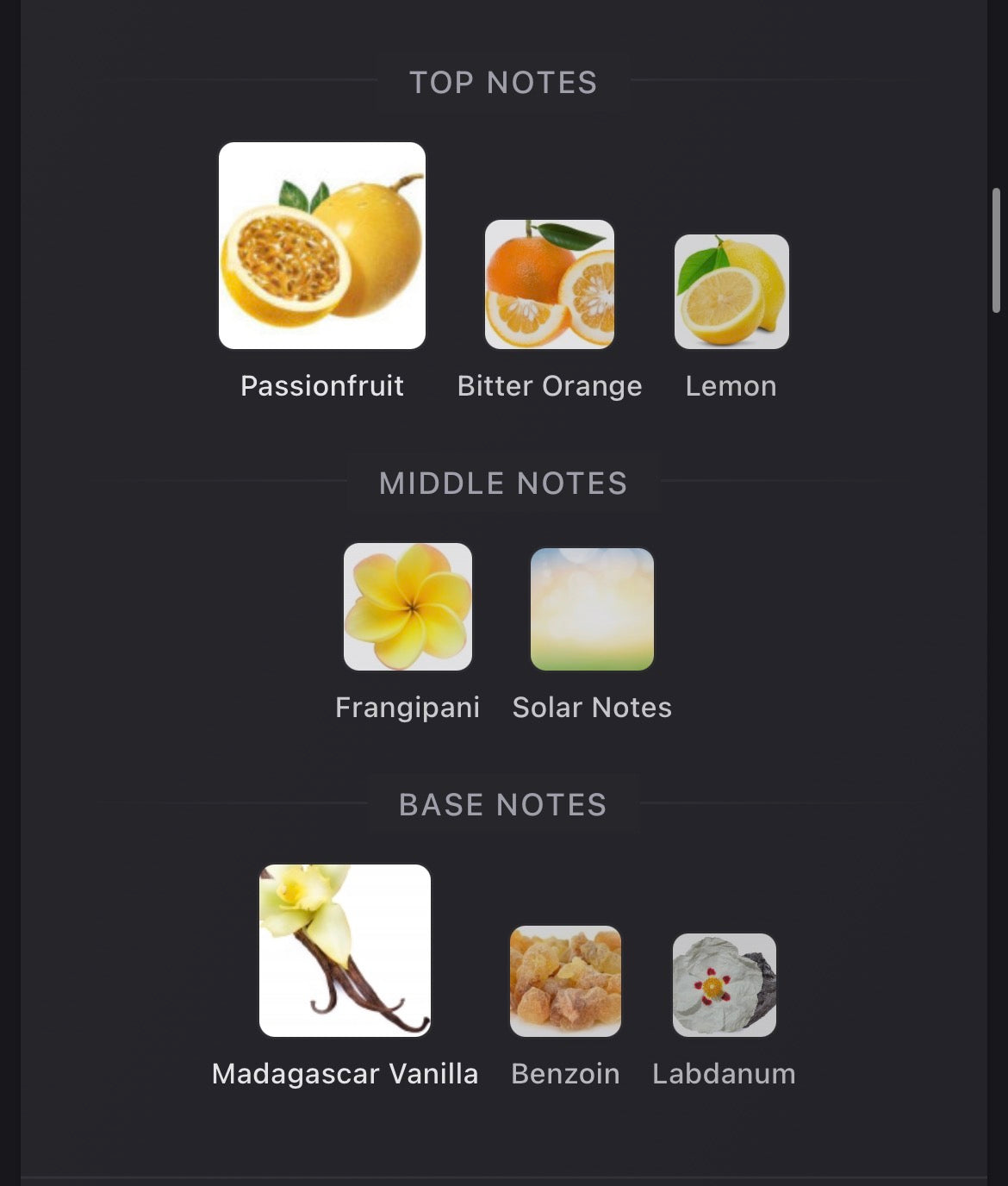Viewport: 1008px width, 1186px height.
Task: Open the Madagascar Vanilla note
Action: pyautogui.click(x=345, y=951)
